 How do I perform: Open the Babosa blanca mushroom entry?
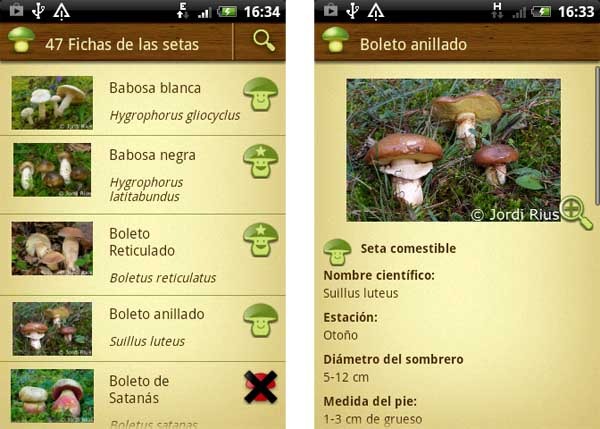coord(148,100)
